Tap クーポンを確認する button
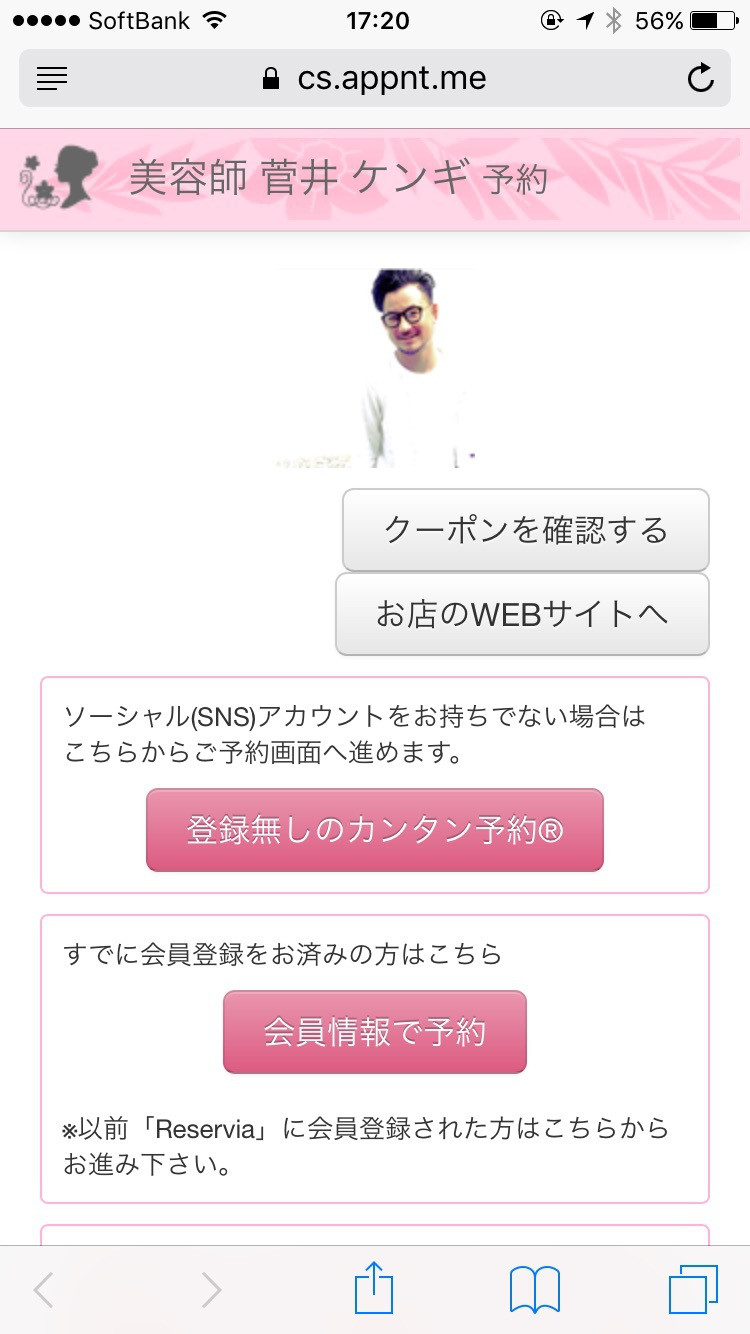 pyautogui.click(x=525, y=530)
